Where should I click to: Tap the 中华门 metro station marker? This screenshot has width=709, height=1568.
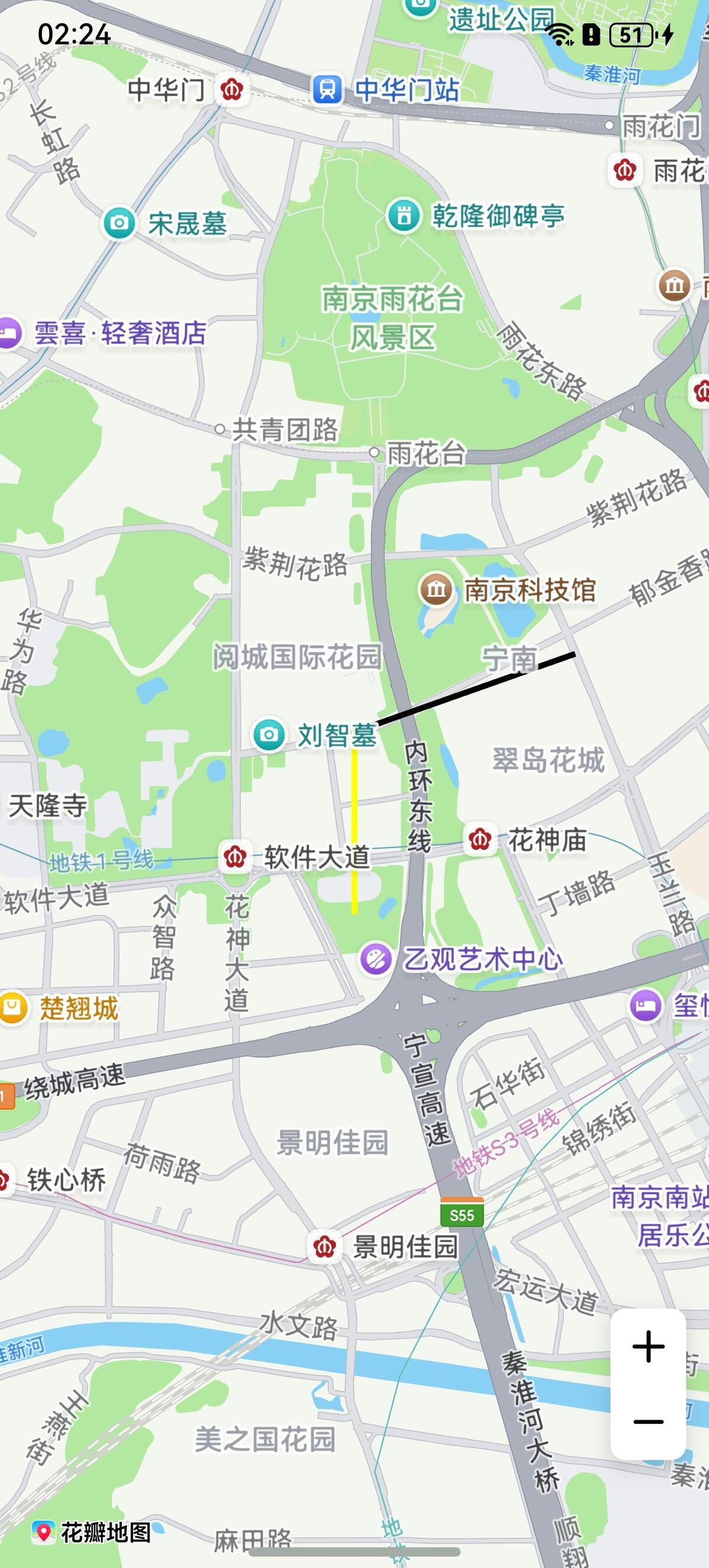pyautogui.click(x=232, y=89)
